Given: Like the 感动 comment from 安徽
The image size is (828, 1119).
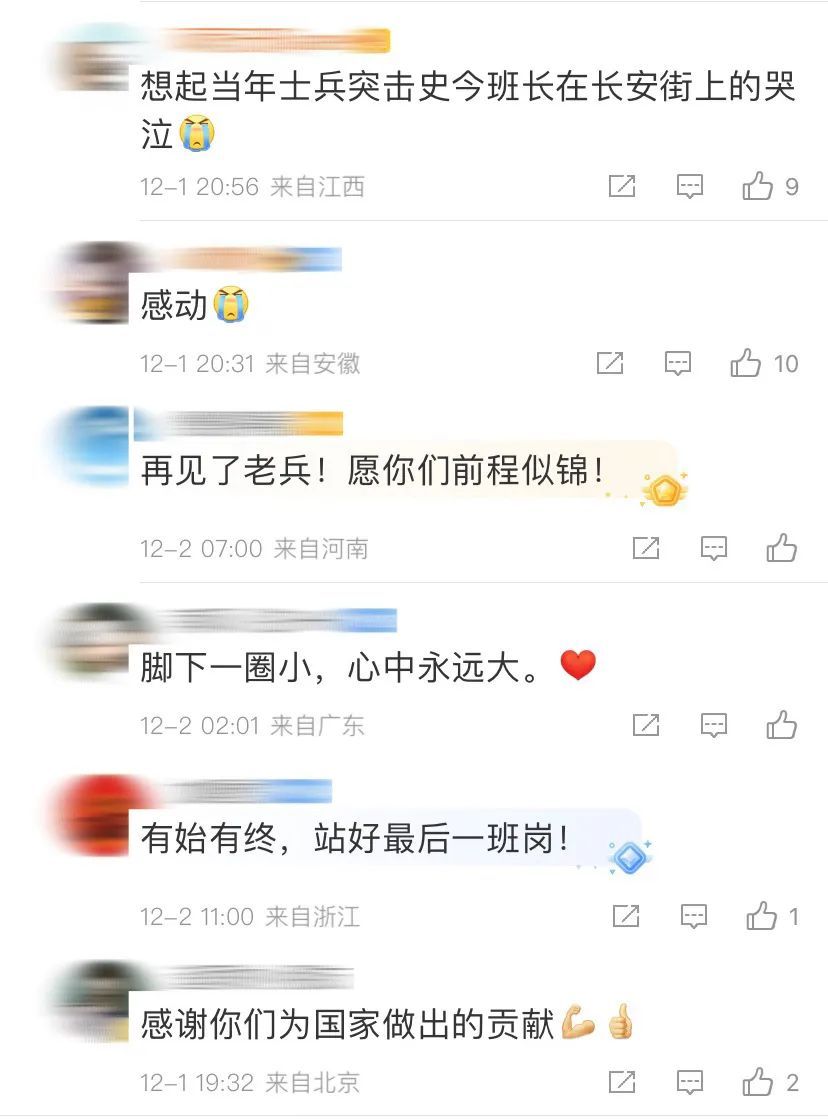Looking at the screenshot, I should click(746, 363).
